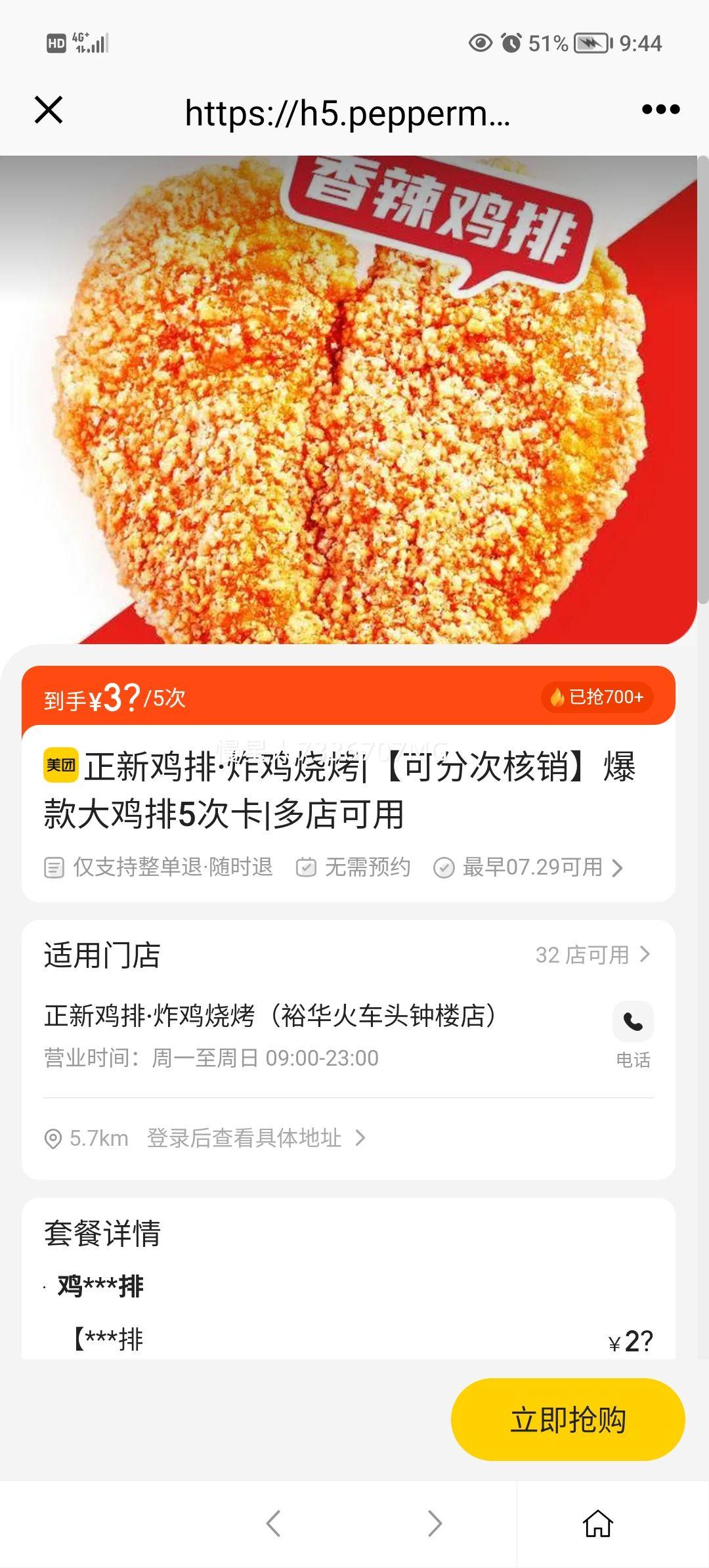
Task: Tap the chicken fillet promo image
Action: pyautogui.click(x=354, y=401)
